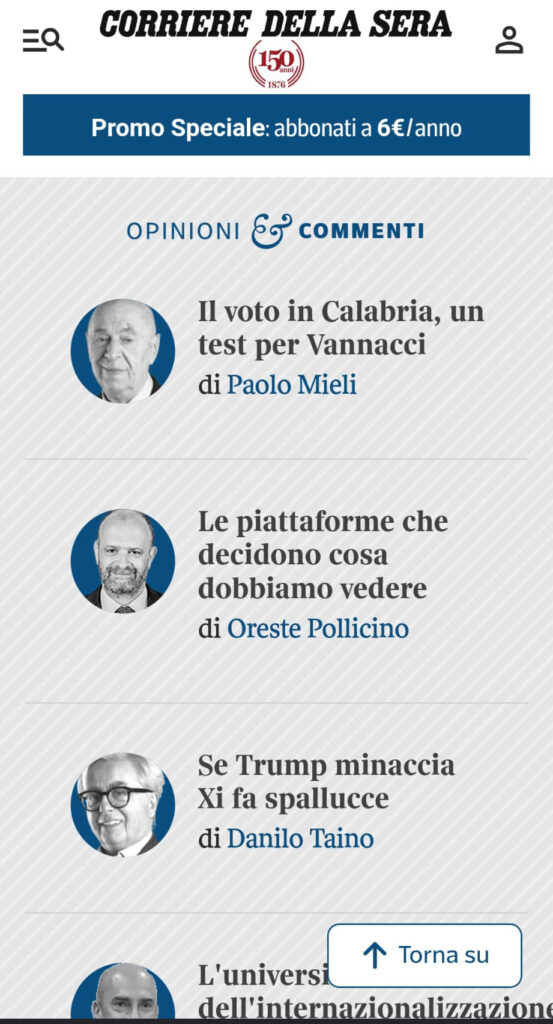Open Se Trump minaccia Xi fa spallucce

pyautogui.click(x=326, y=782)
